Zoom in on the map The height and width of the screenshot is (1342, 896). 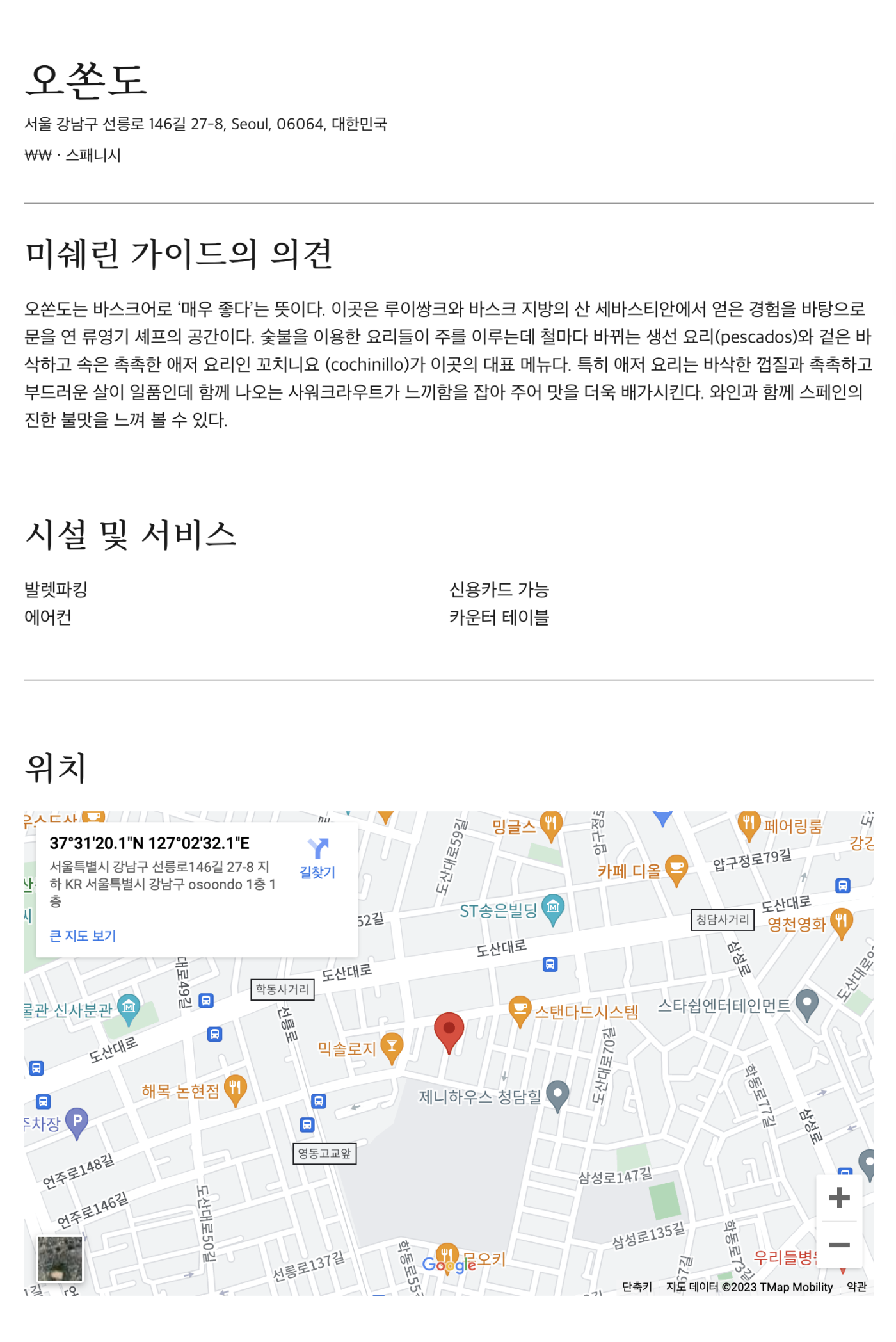tap(838, 1197)
